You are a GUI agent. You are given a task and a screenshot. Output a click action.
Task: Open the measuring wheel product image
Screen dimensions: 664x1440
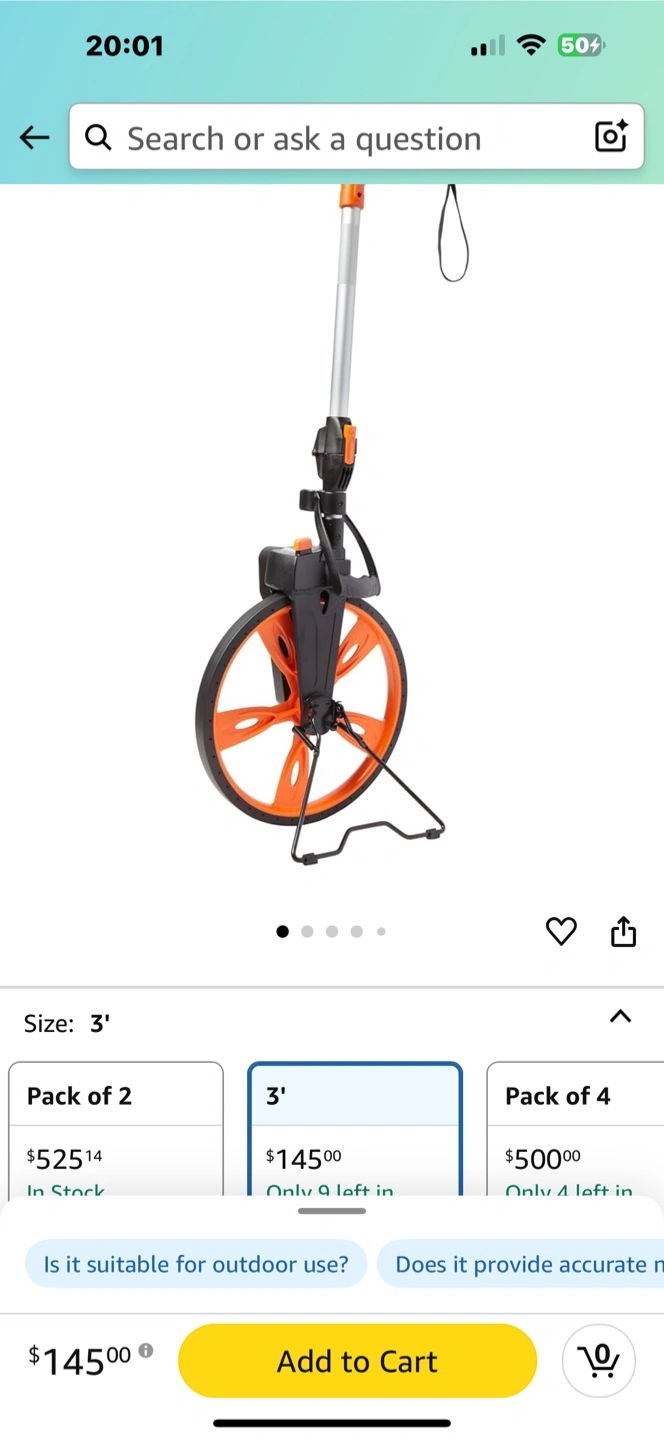[320, 560]
